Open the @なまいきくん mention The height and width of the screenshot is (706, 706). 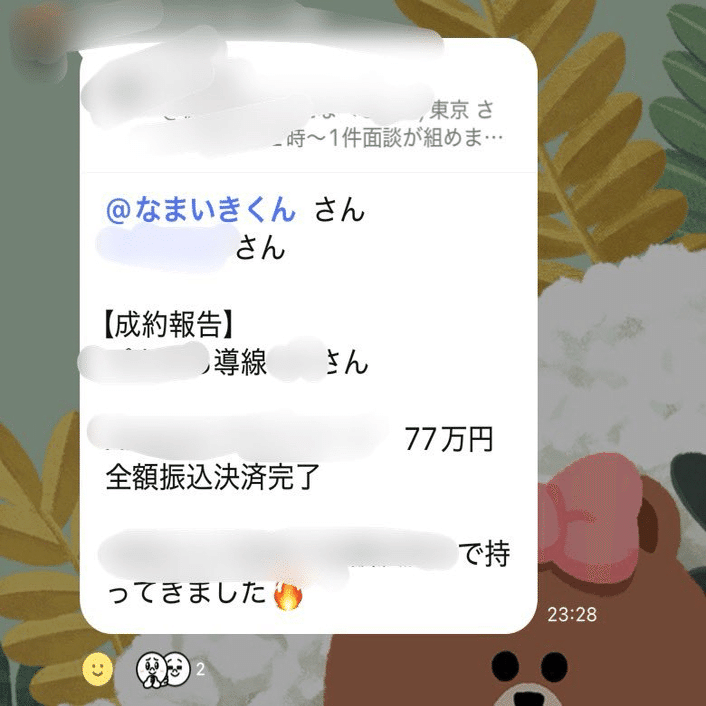coord(201,211)
